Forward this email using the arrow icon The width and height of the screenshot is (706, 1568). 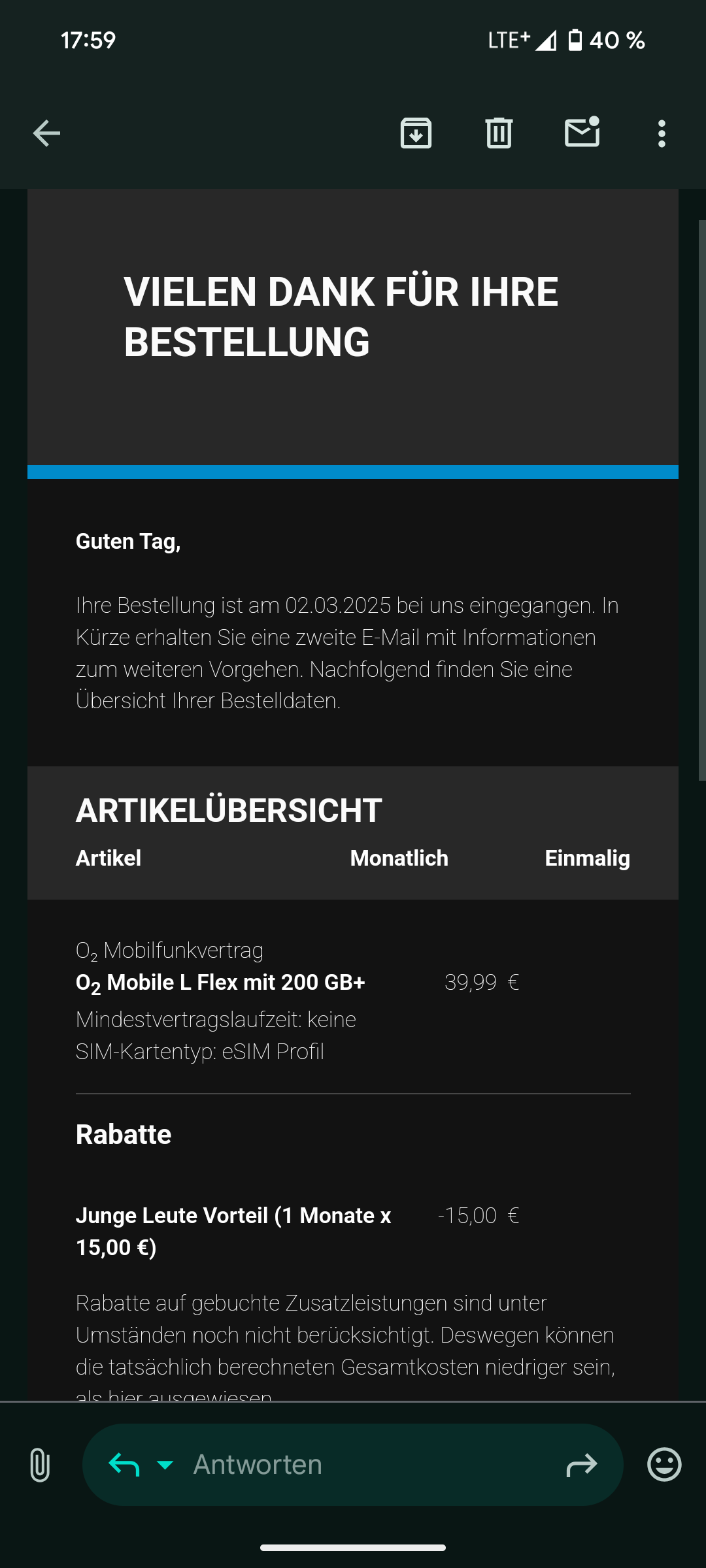(x=581, y=1465)
